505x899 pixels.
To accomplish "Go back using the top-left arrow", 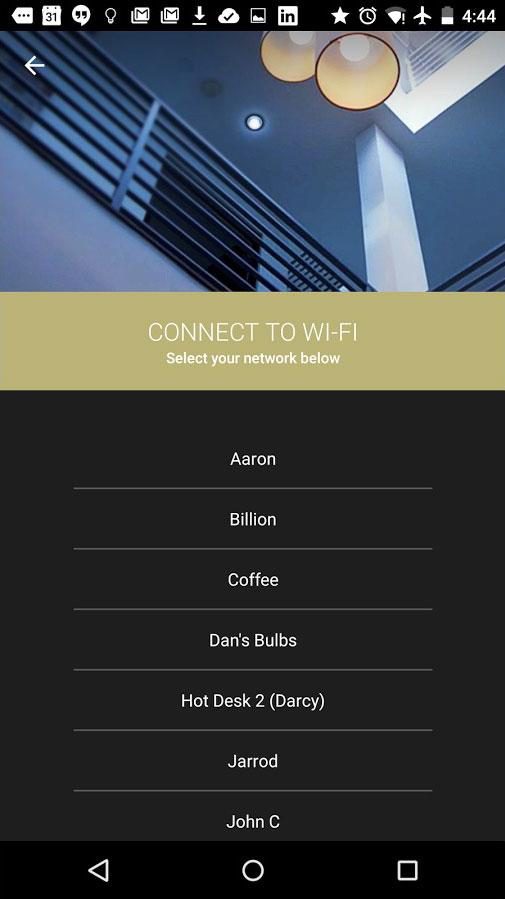I will [34, 65].
